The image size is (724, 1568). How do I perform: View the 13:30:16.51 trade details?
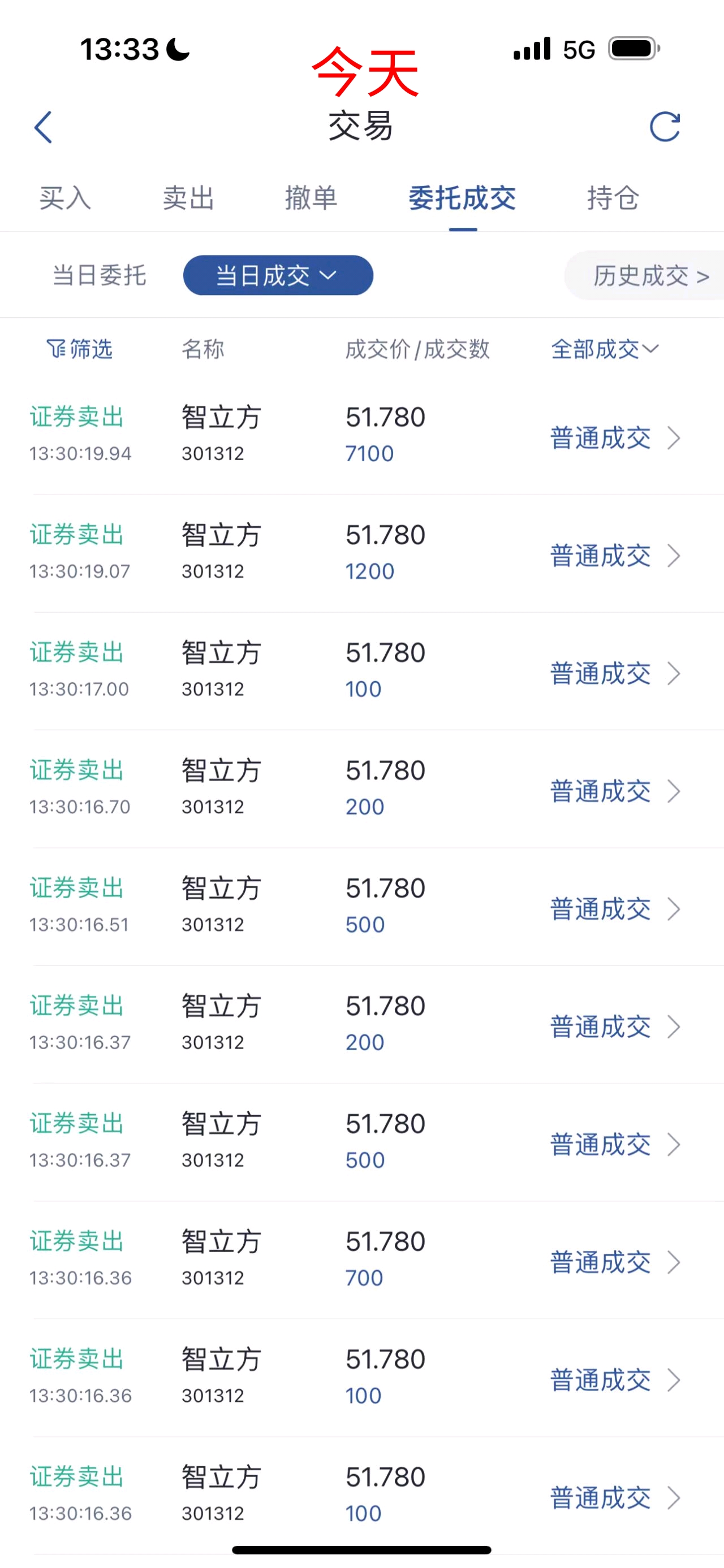click(x=361, y=907)
